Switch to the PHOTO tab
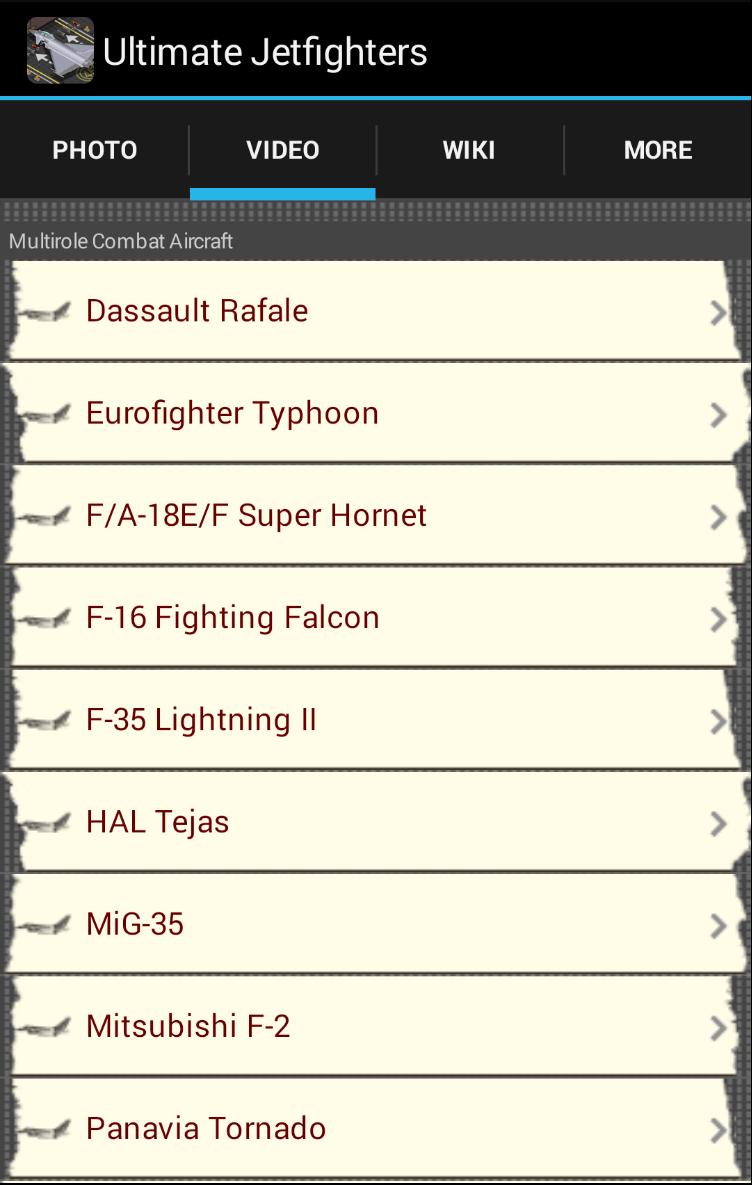 point(94,150)
